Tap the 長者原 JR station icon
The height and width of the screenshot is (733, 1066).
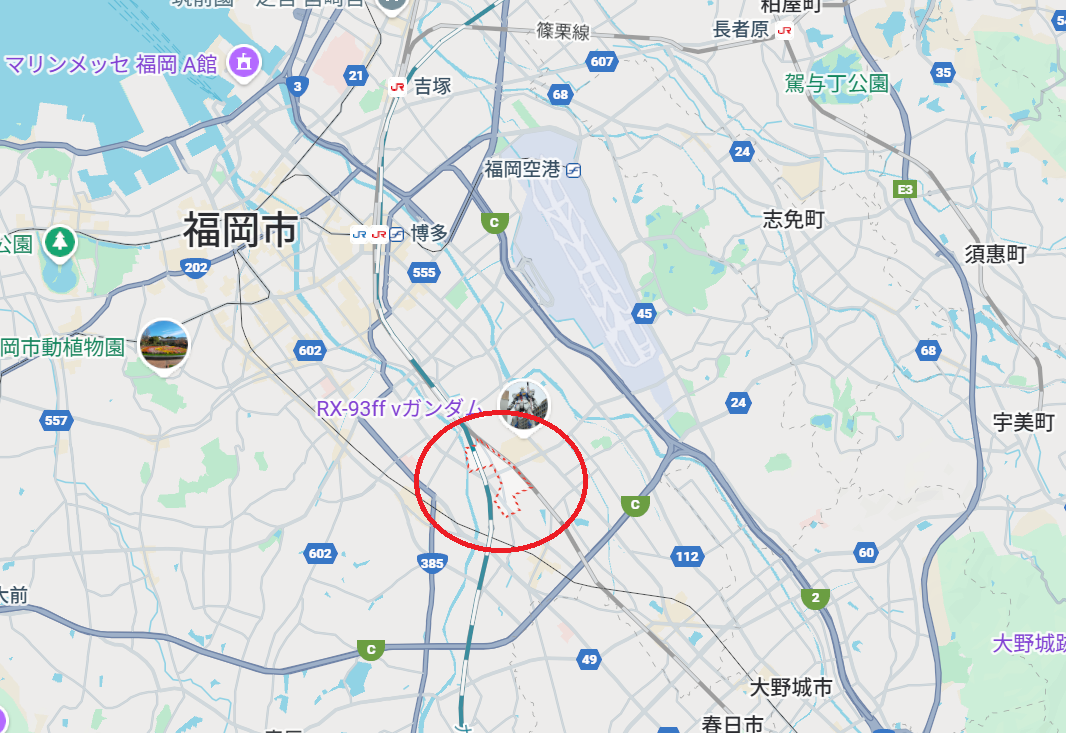click(x=785, y=31)
